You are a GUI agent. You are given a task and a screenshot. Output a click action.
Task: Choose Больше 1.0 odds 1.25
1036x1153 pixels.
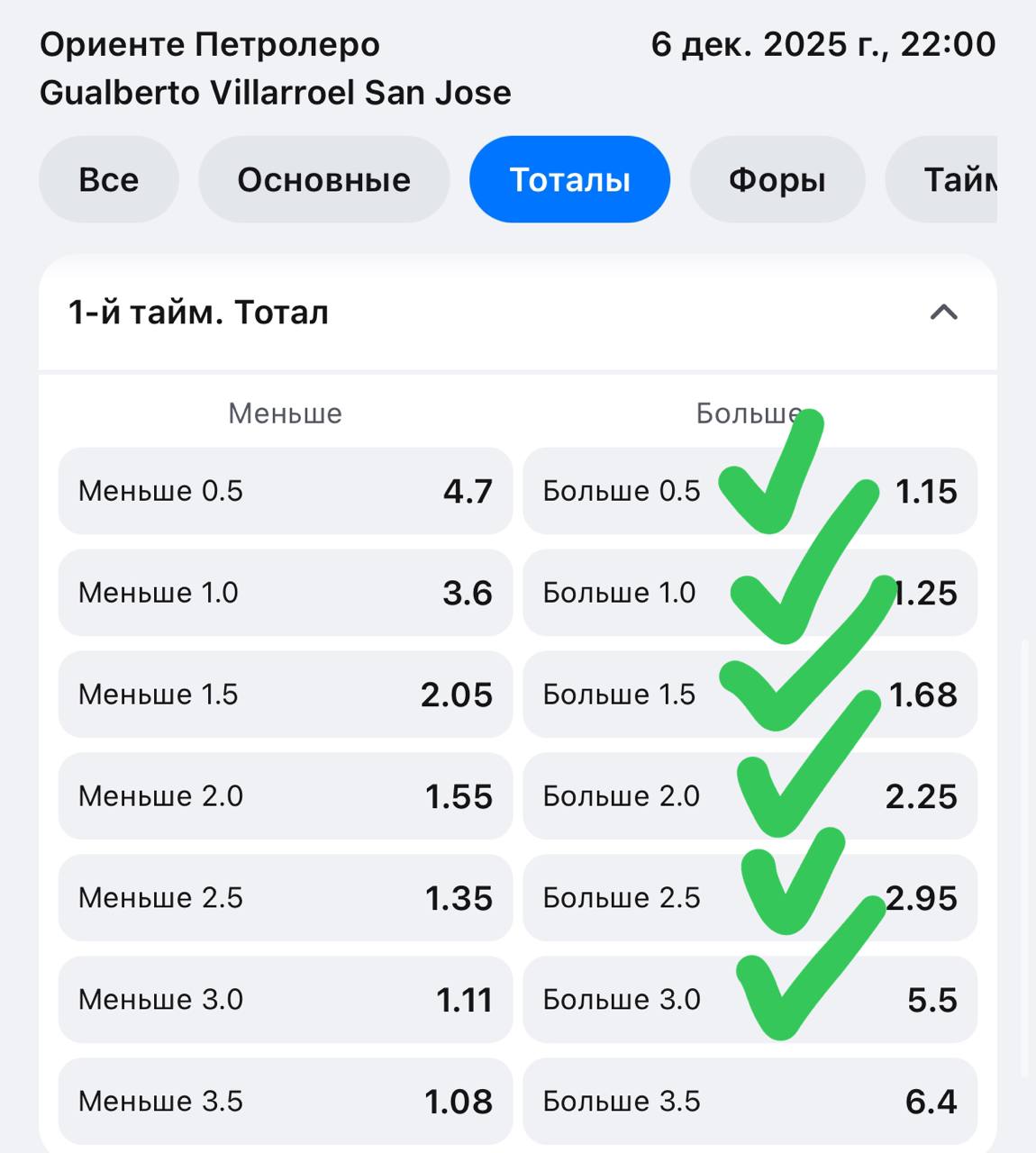(750, 593)
